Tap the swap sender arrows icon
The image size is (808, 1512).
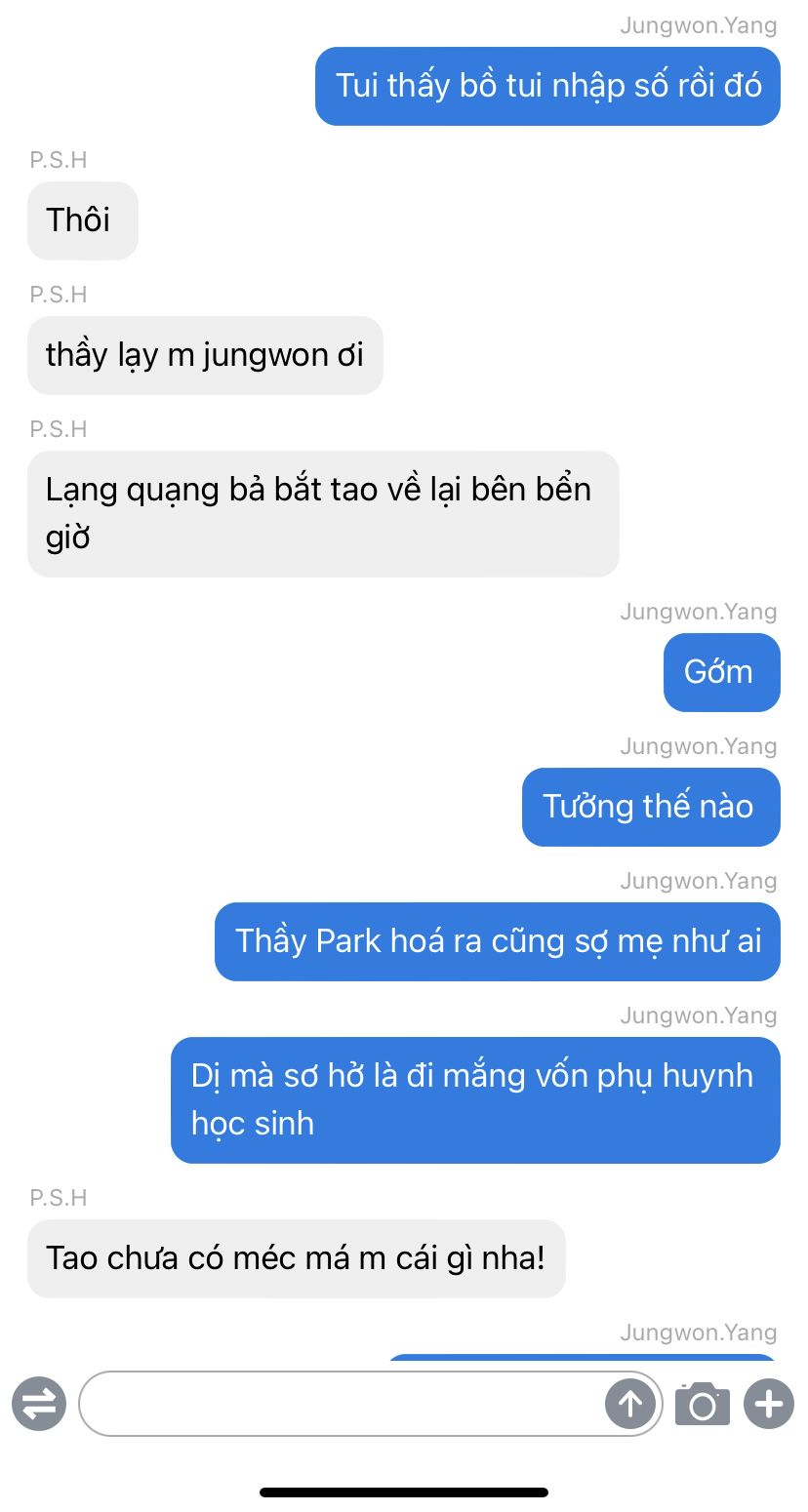pyautogui.click(x=39, y=1404)
